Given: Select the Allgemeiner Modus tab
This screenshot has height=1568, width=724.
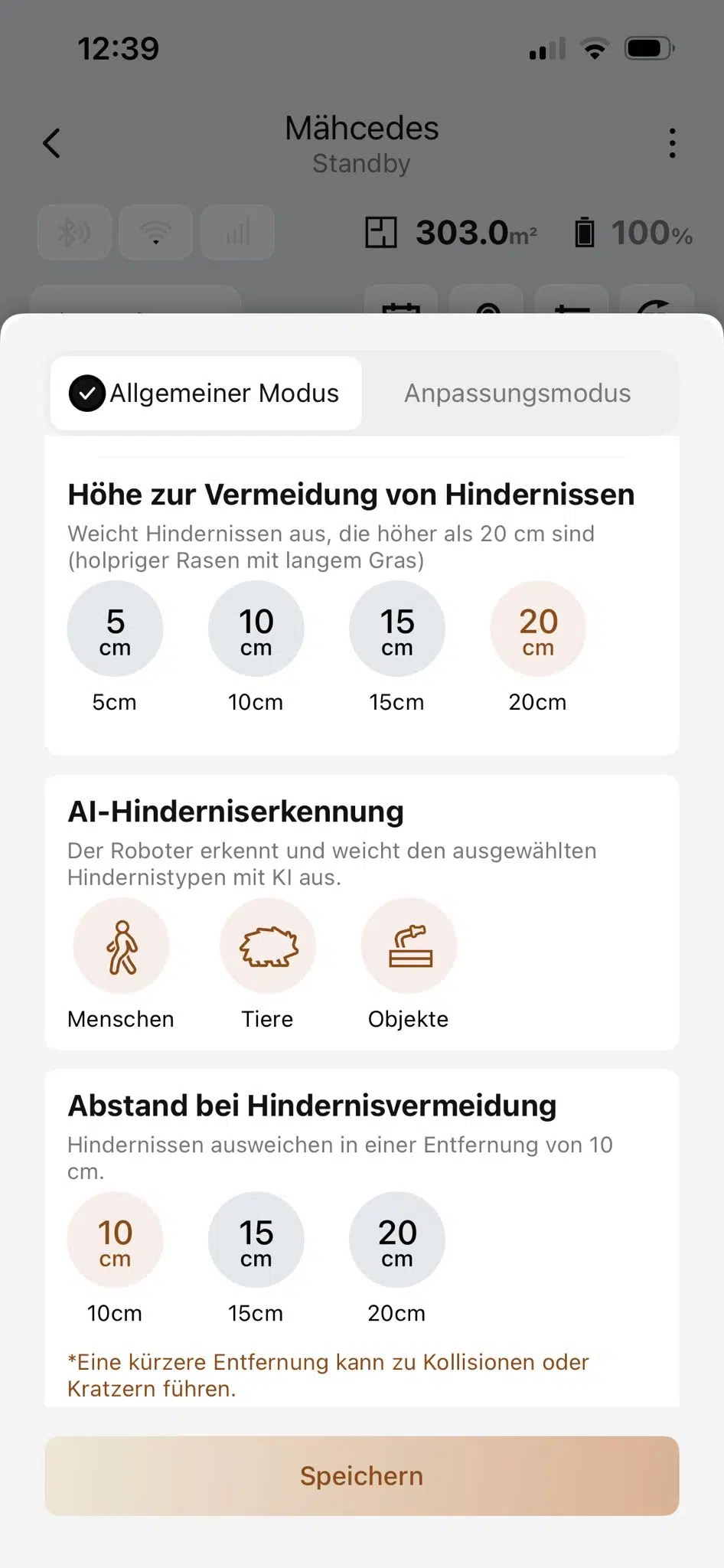Looking at the screenshot, I should pos(206,394).
